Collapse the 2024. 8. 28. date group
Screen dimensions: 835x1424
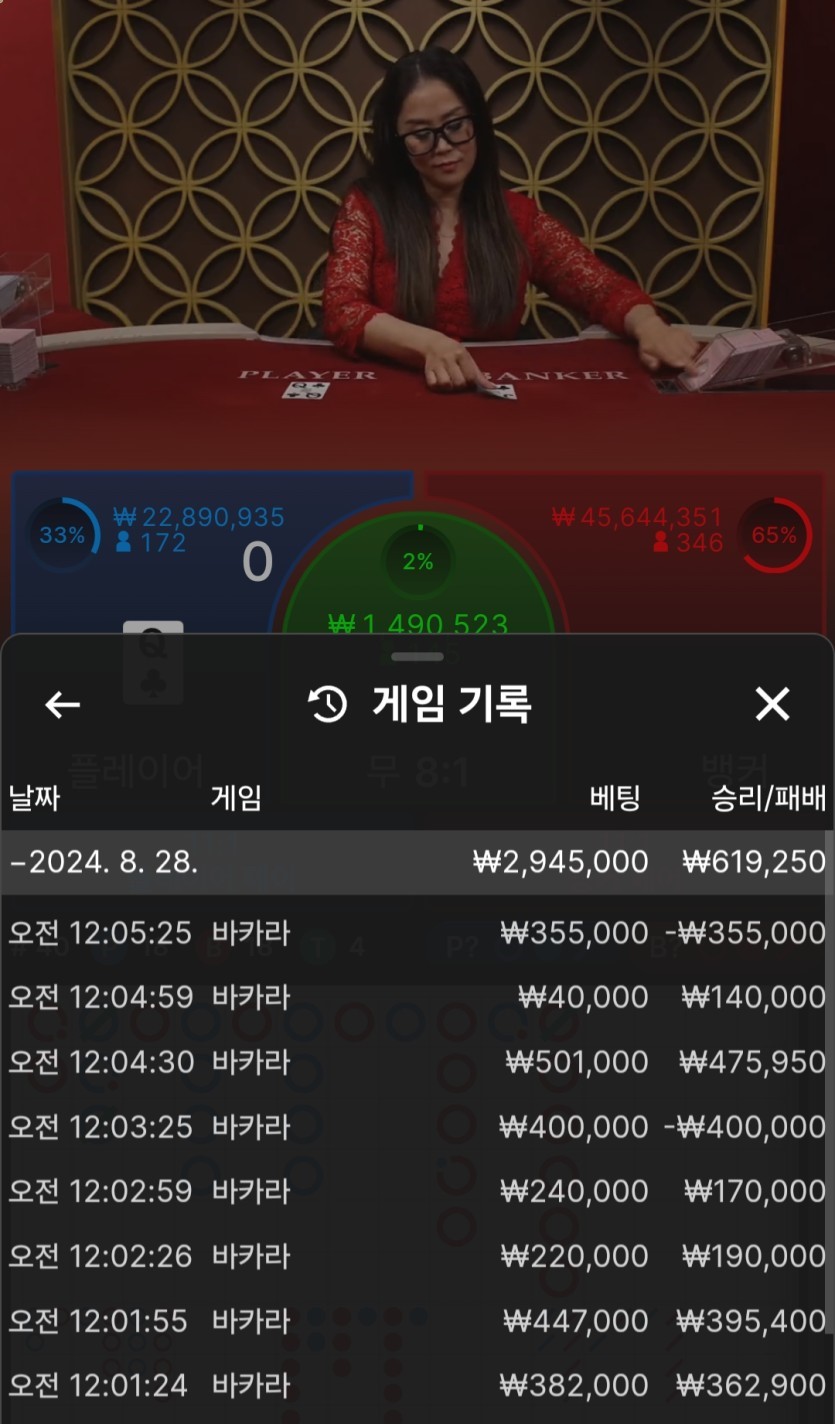coord(104,862)
